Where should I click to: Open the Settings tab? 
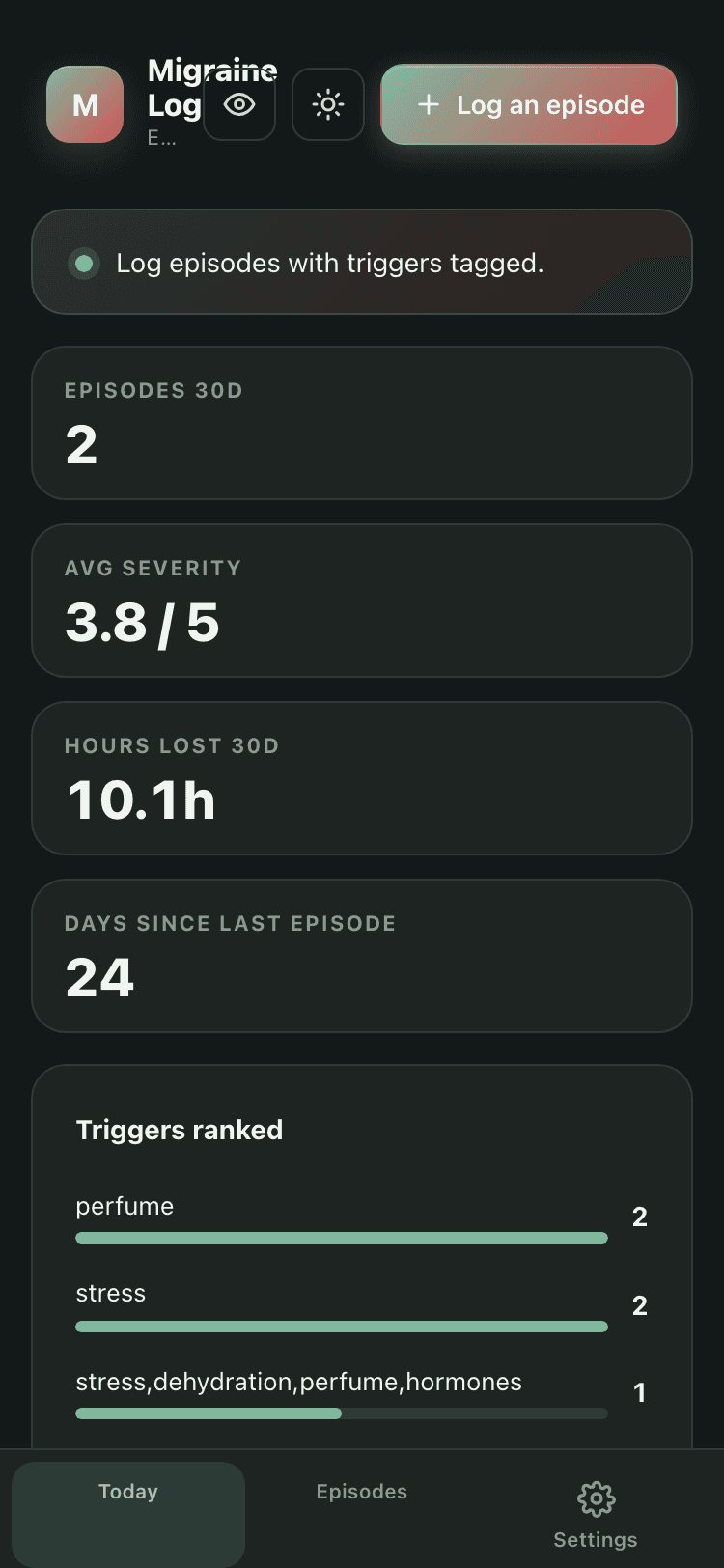[x=596, y=1514]
